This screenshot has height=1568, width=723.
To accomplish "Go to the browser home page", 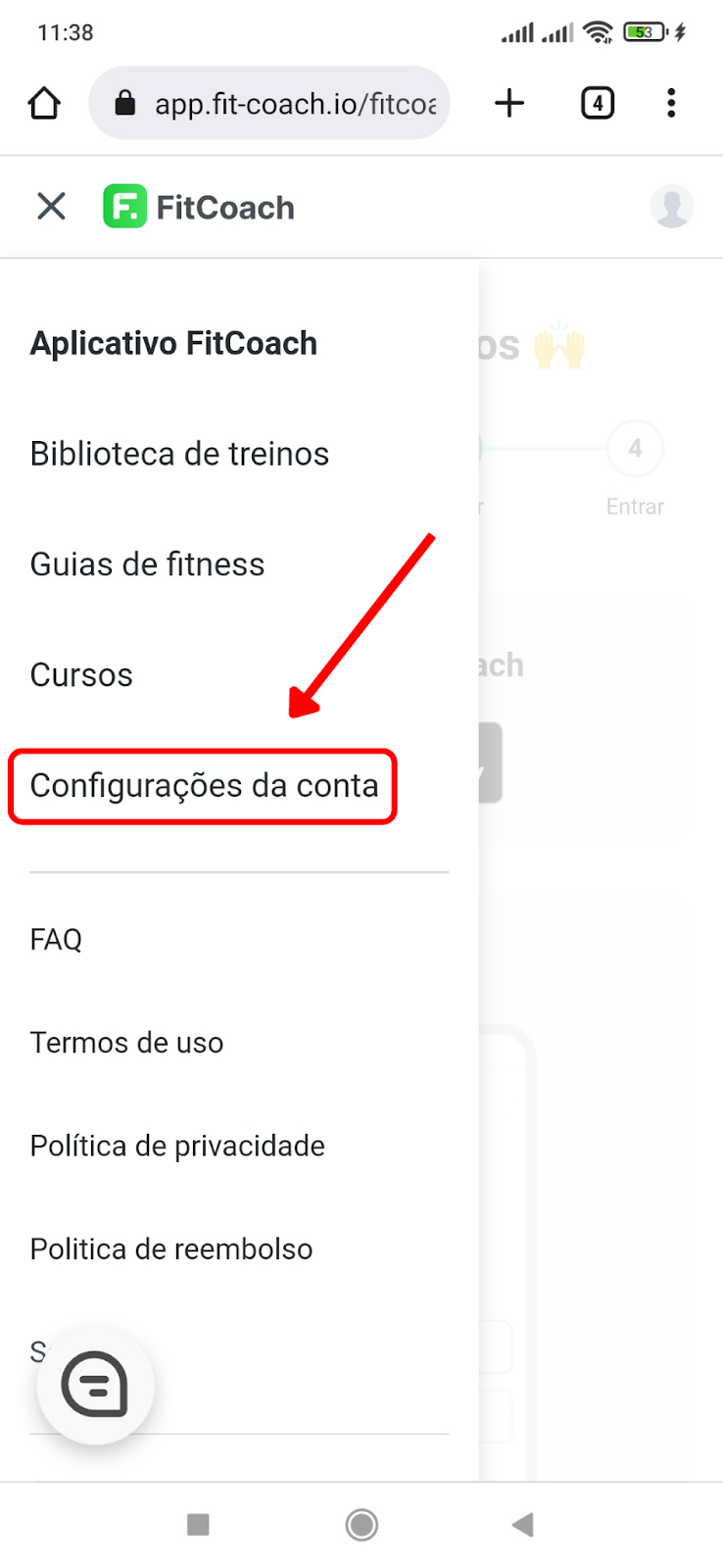I will click(x=44, y=103).
